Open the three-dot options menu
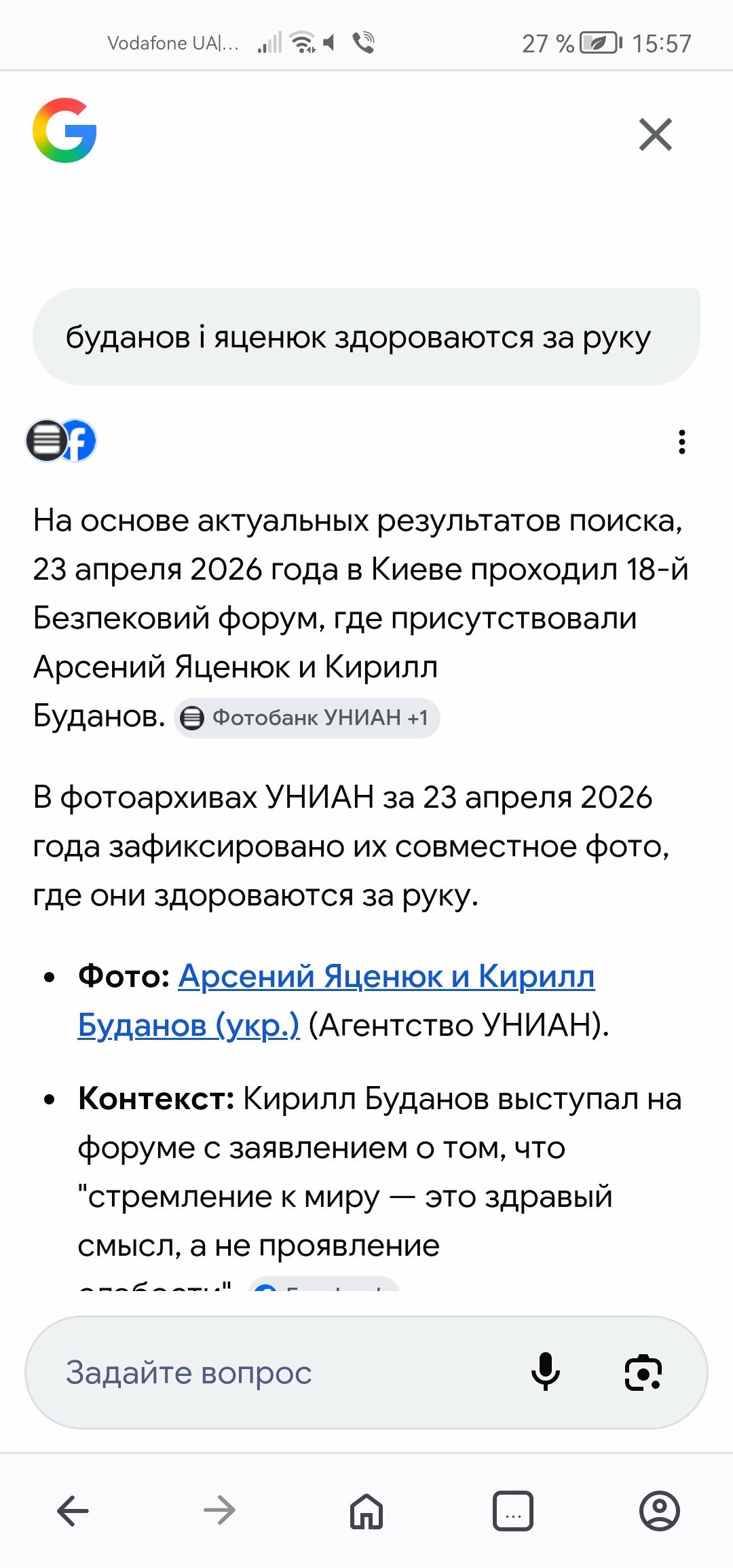Image resolution: width=733 pixels, height=1568 pixels. [681, 442]
